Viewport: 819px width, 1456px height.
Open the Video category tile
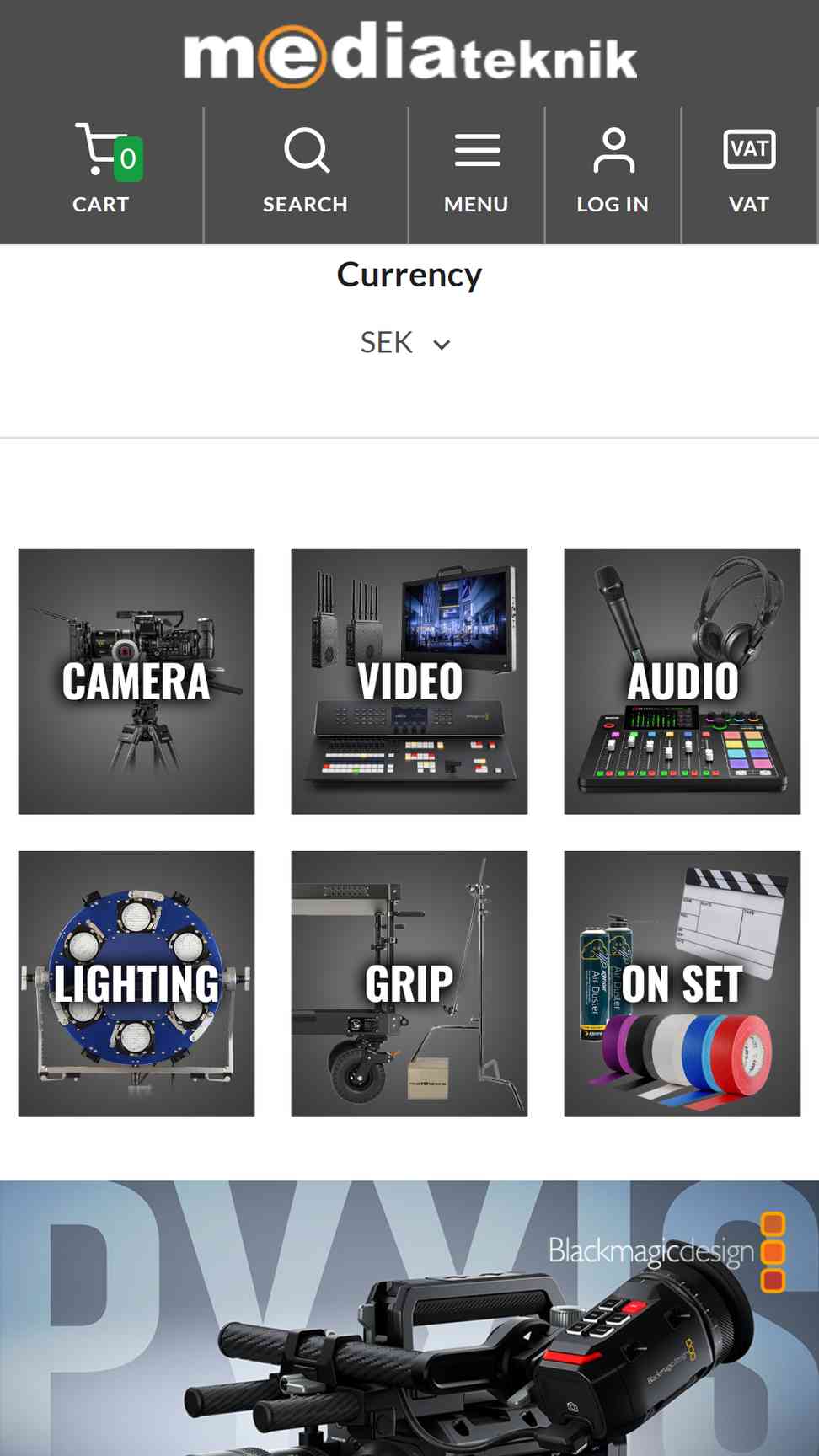(x=409, y=681)
